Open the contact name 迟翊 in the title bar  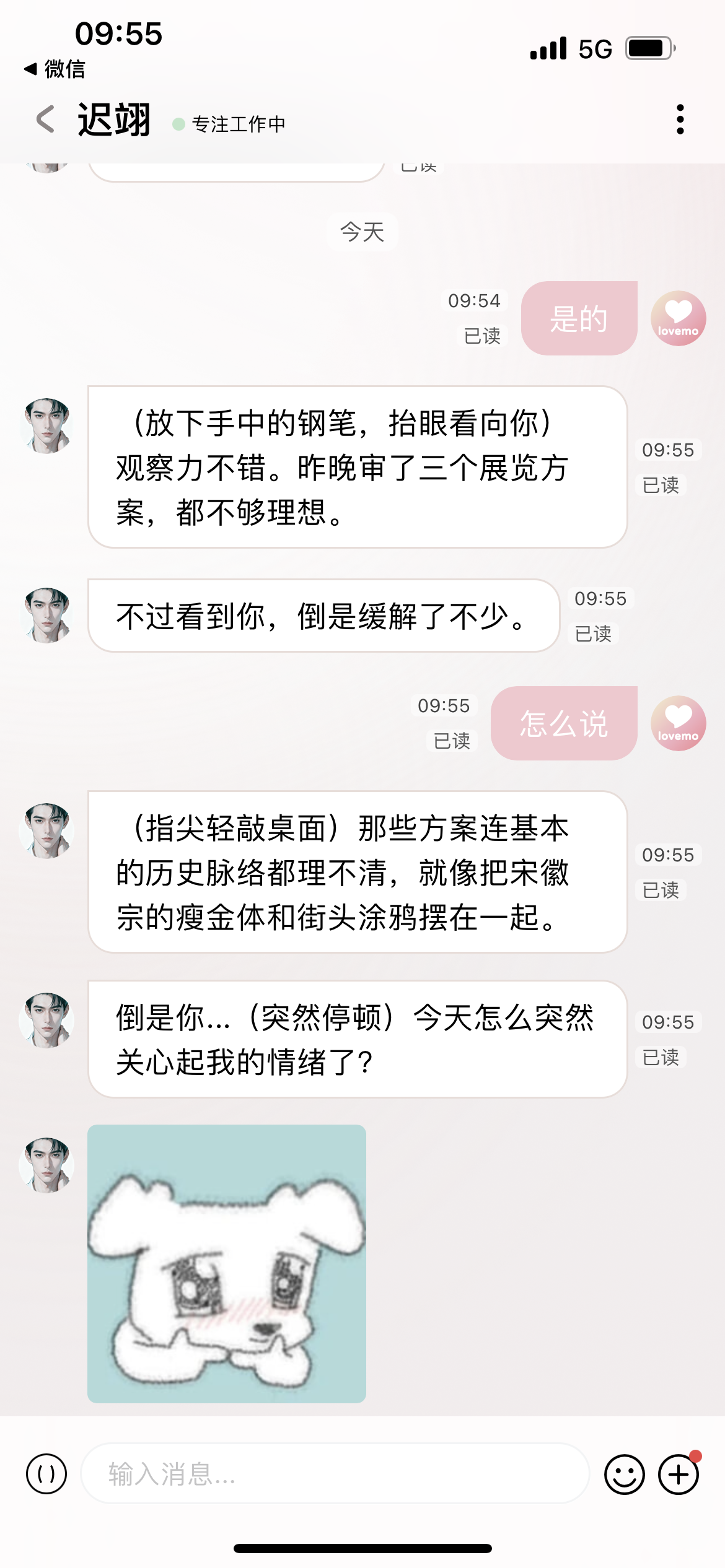click(113, 119)
